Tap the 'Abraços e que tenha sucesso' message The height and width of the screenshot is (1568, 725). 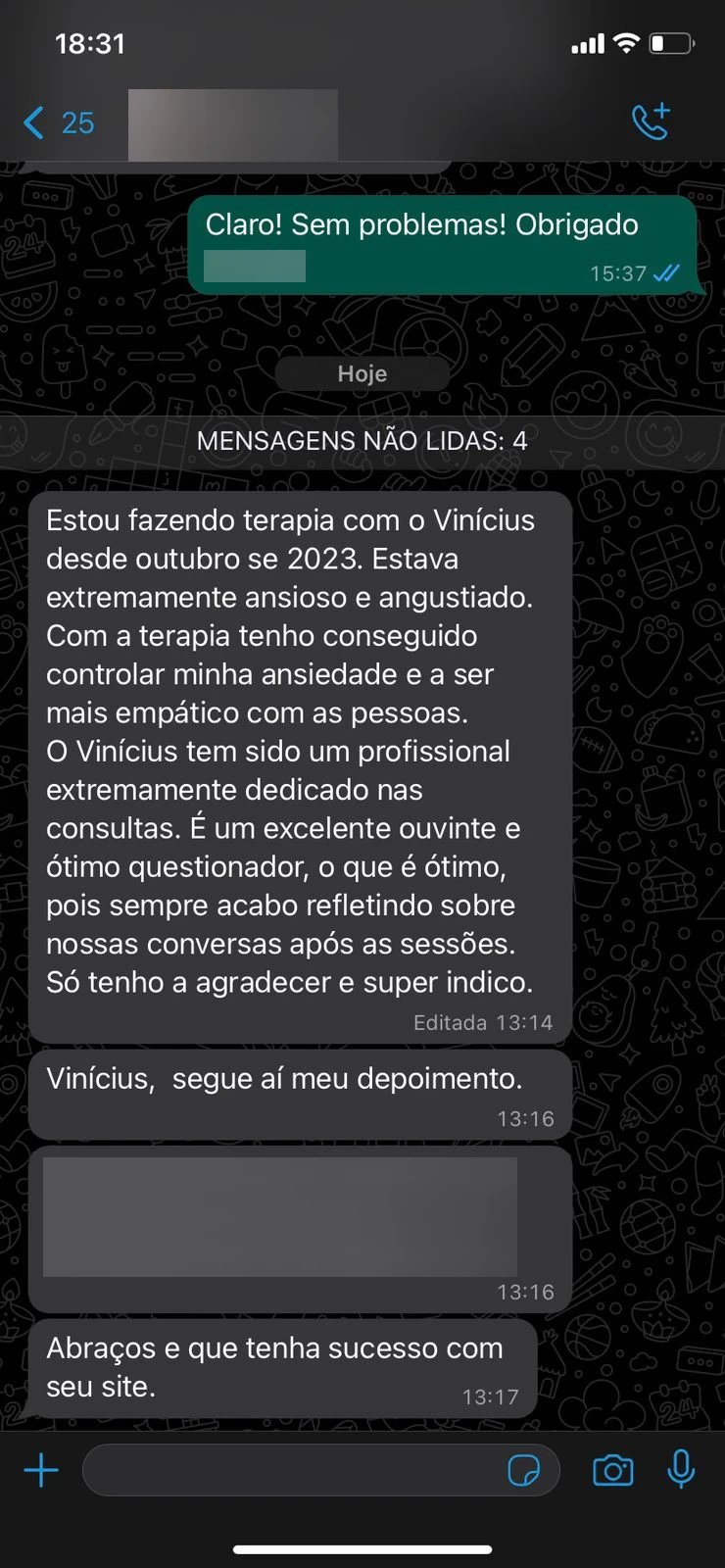point(284,1367)
